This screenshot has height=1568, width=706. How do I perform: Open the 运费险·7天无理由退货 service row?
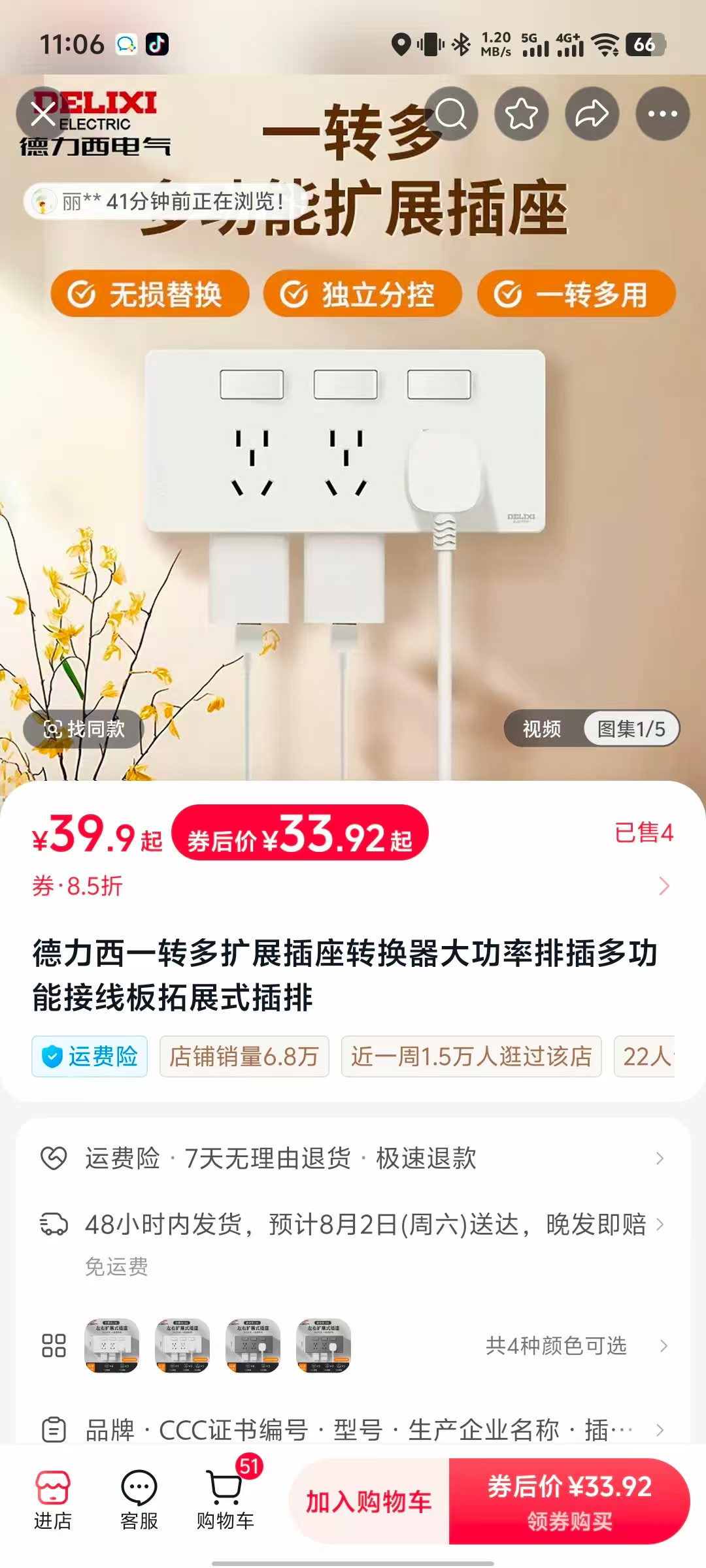click(x=353, y=1158)
